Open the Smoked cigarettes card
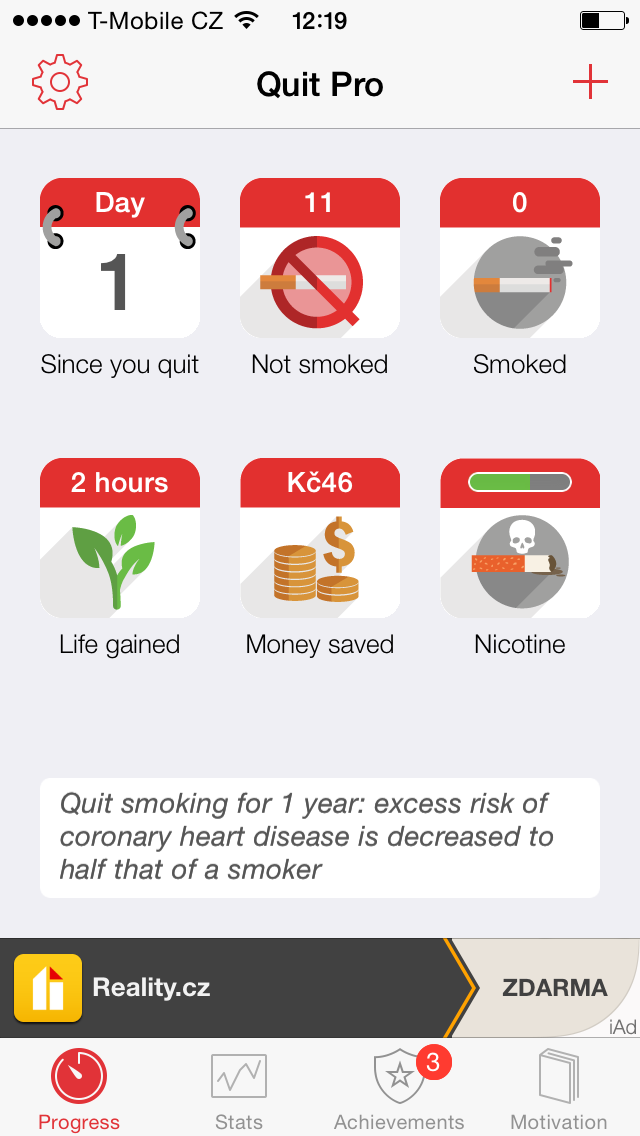Image resolution: width=640 pixels, height=1136 pixels. [x=520, y=258]
